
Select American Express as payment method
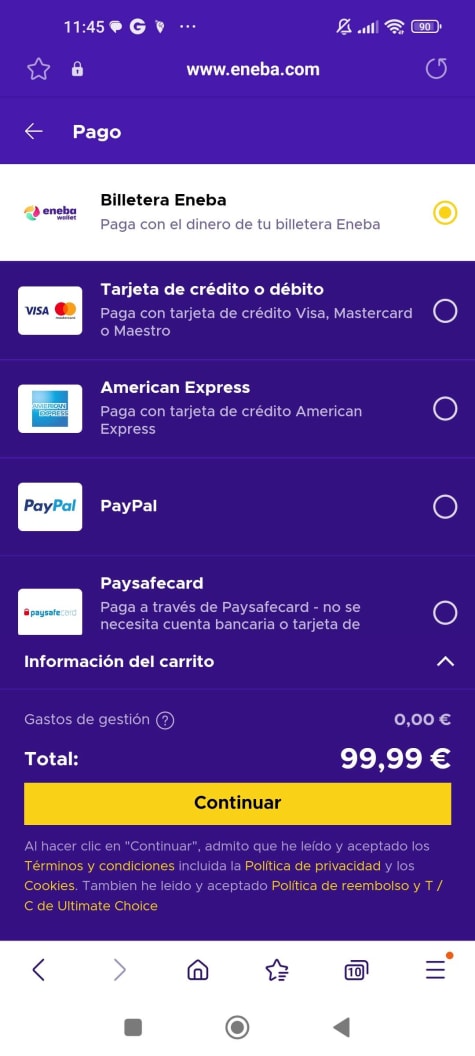[x=237, y=409]
